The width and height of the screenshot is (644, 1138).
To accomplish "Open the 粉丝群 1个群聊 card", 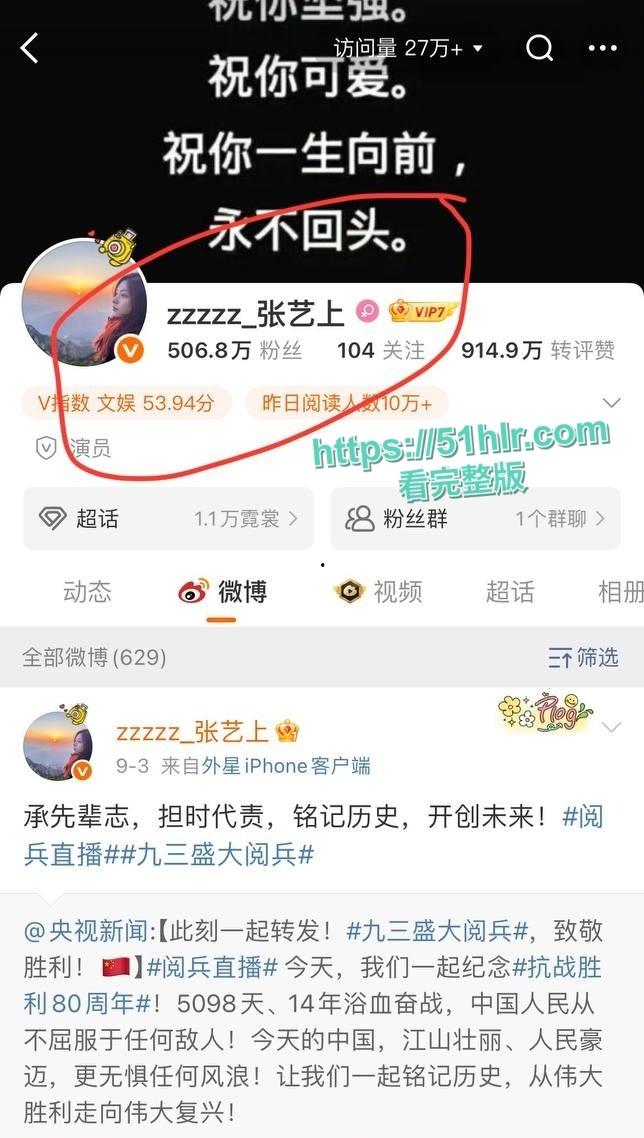I will (475, 518).
